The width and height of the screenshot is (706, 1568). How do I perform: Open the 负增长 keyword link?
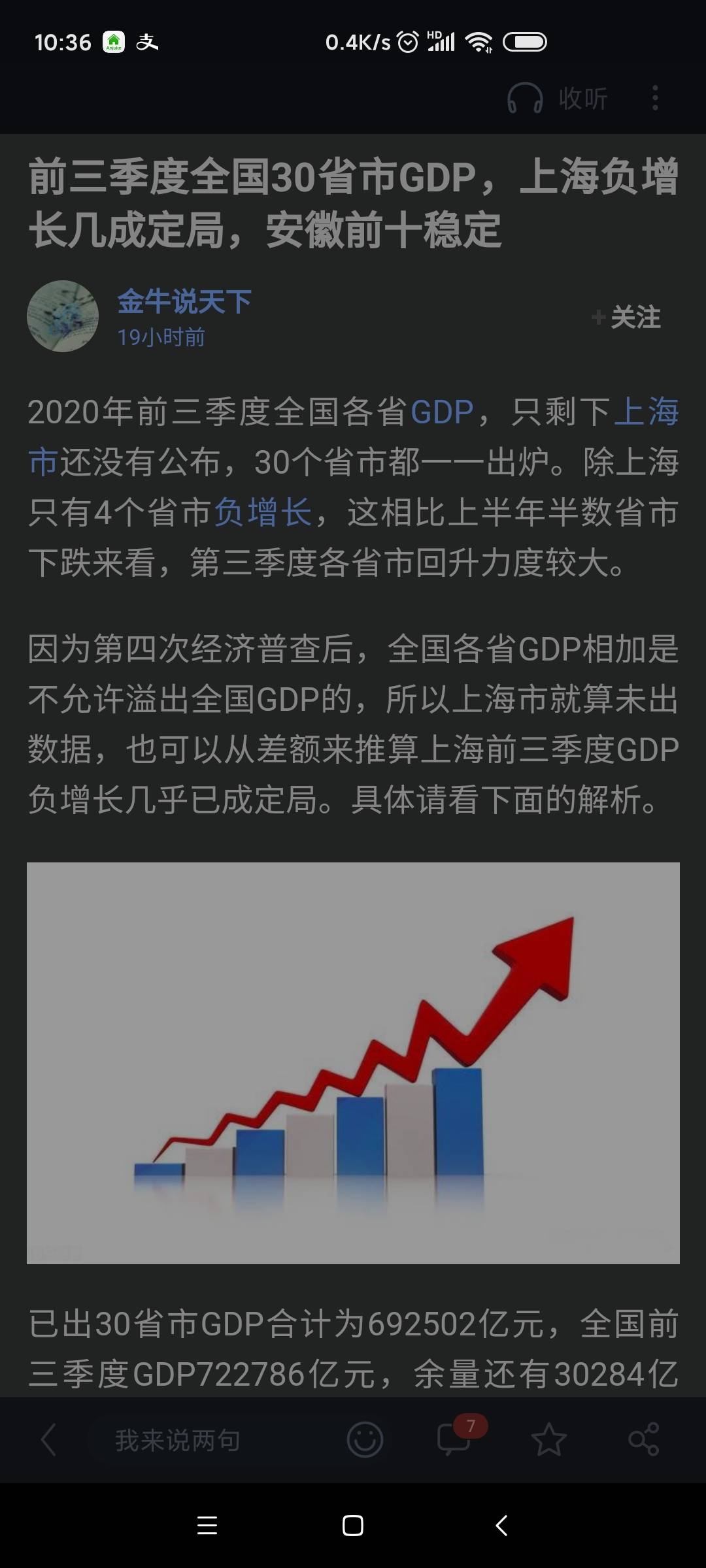[262, 512]
